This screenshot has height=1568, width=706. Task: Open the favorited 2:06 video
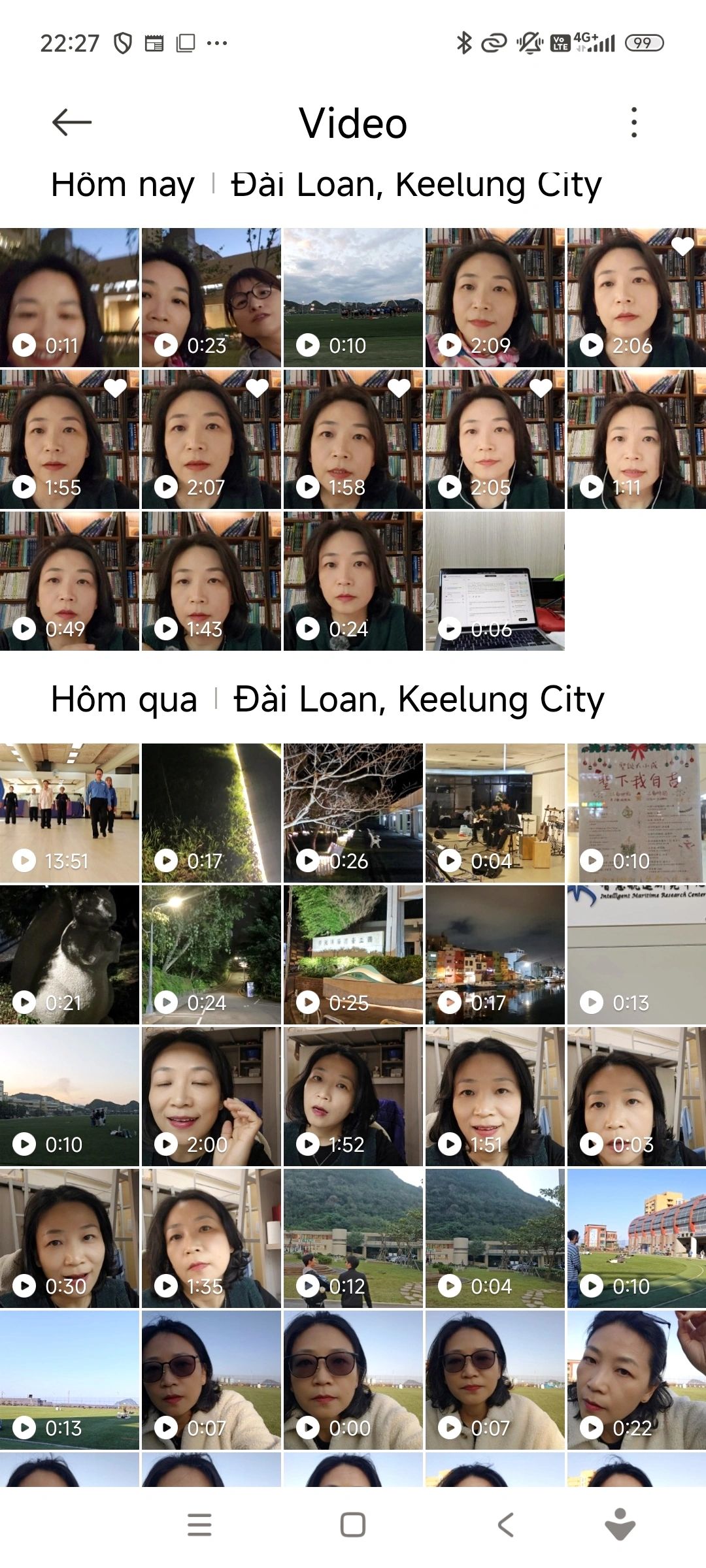point(637,297)
